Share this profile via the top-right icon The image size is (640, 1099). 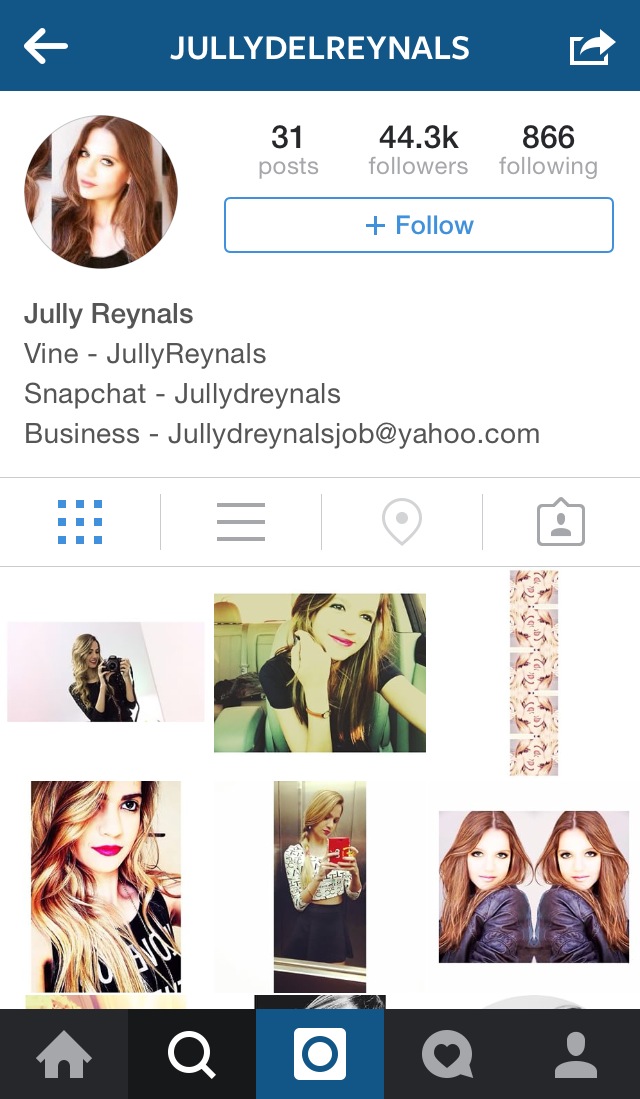591,47
